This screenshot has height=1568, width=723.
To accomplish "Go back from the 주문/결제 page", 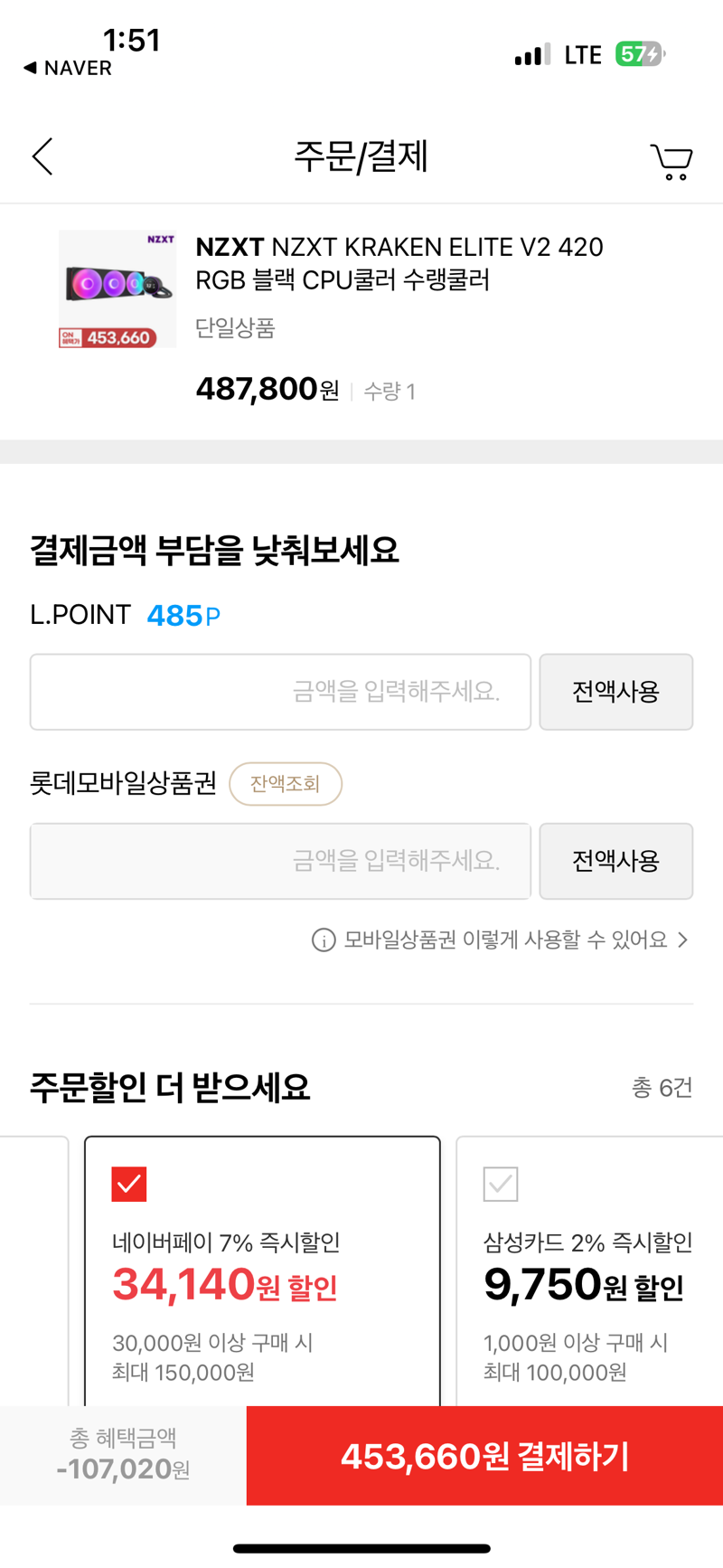I will (42, 156).
